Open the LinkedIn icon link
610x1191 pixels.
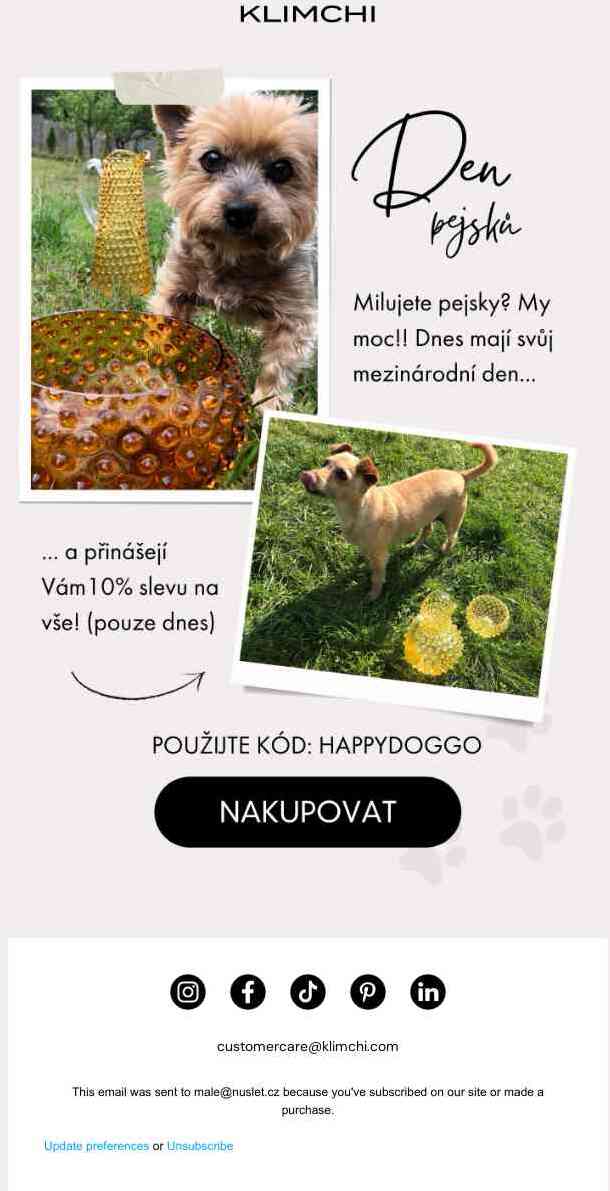coord(428,992)
